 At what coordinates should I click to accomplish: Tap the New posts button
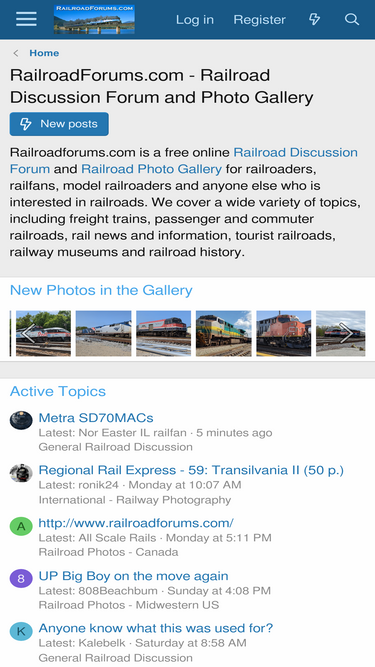[x=59, y=124]
